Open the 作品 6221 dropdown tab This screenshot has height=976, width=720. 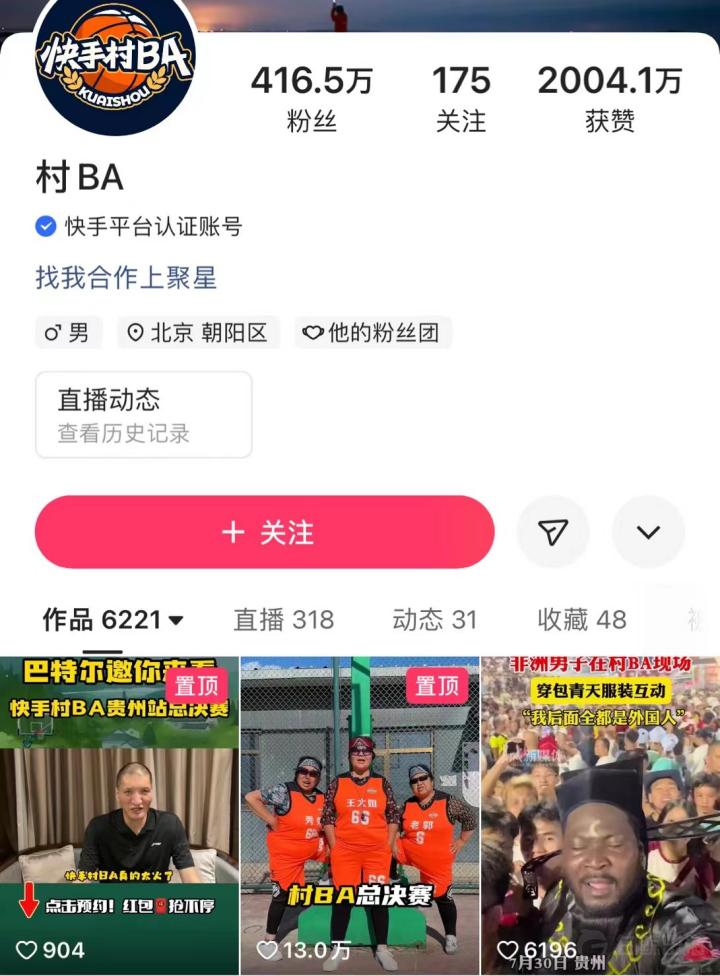[x=112, y=620]
